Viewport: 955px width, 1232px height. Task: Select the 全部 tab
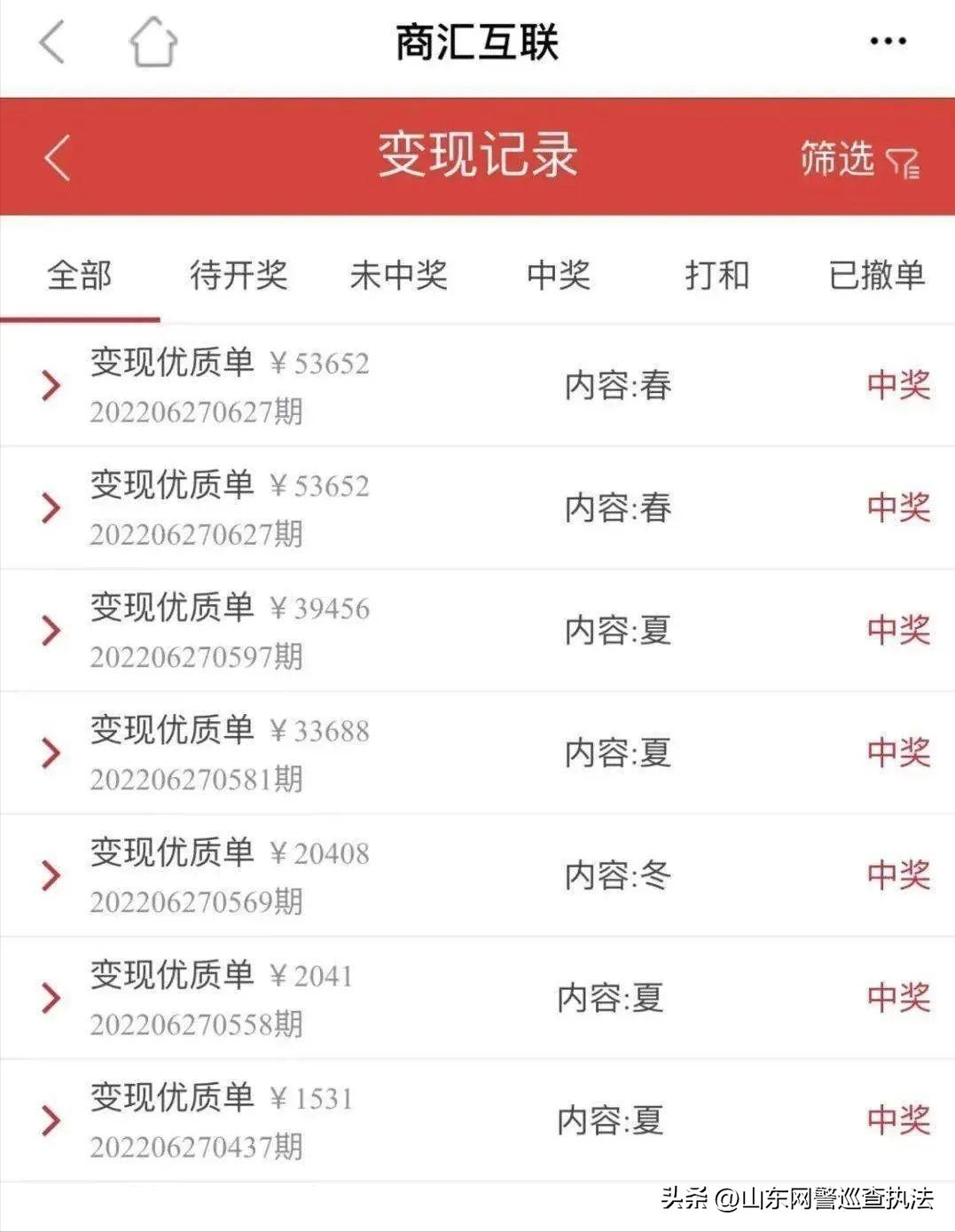78,277
